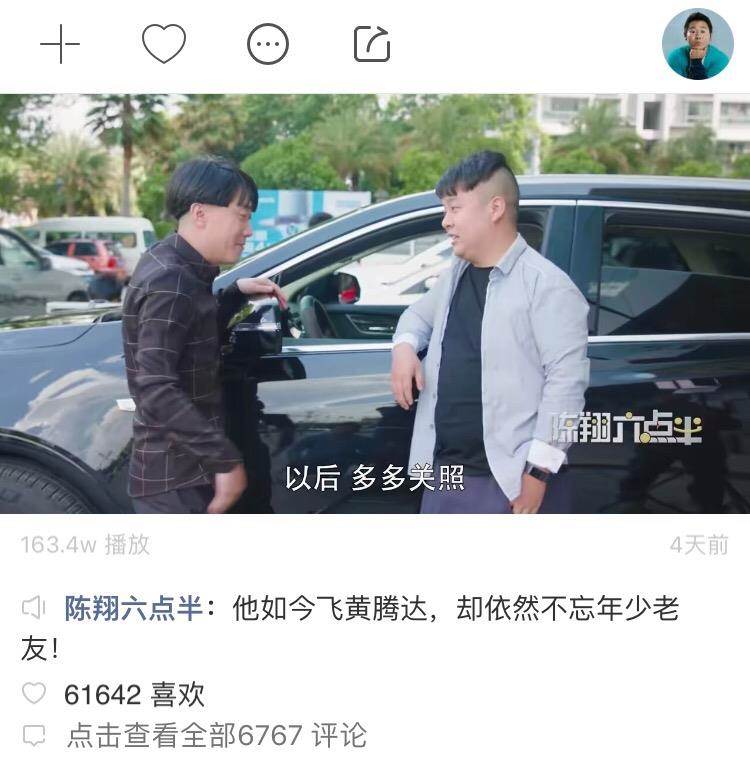Open the more options ellipsis menu
This screenshot has width=750, height=773.
[x=268, y=45]
